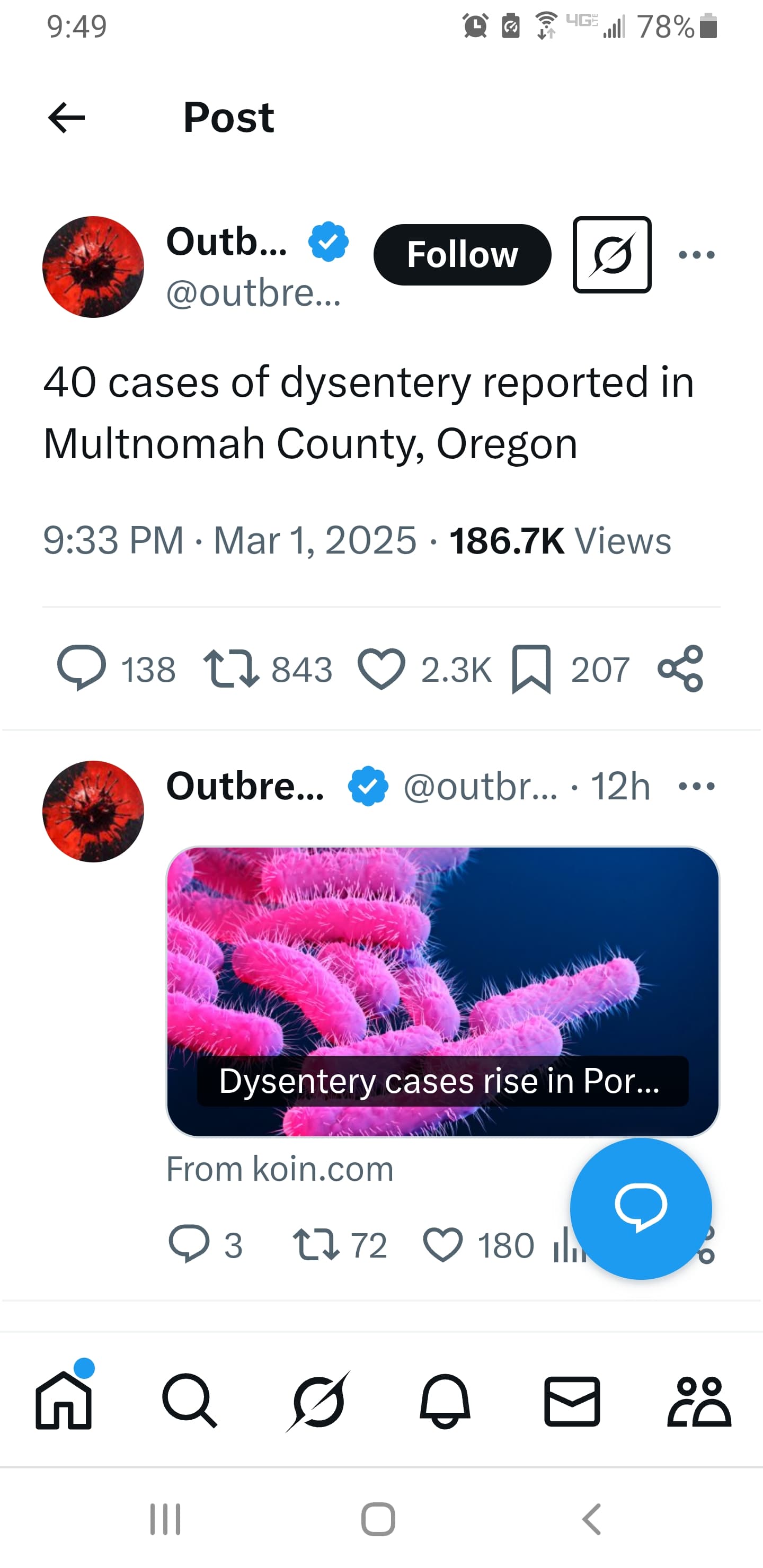Open the Grok icon next to Follow
Screen dimensions: 763x1568
click(x=612, y=254)
